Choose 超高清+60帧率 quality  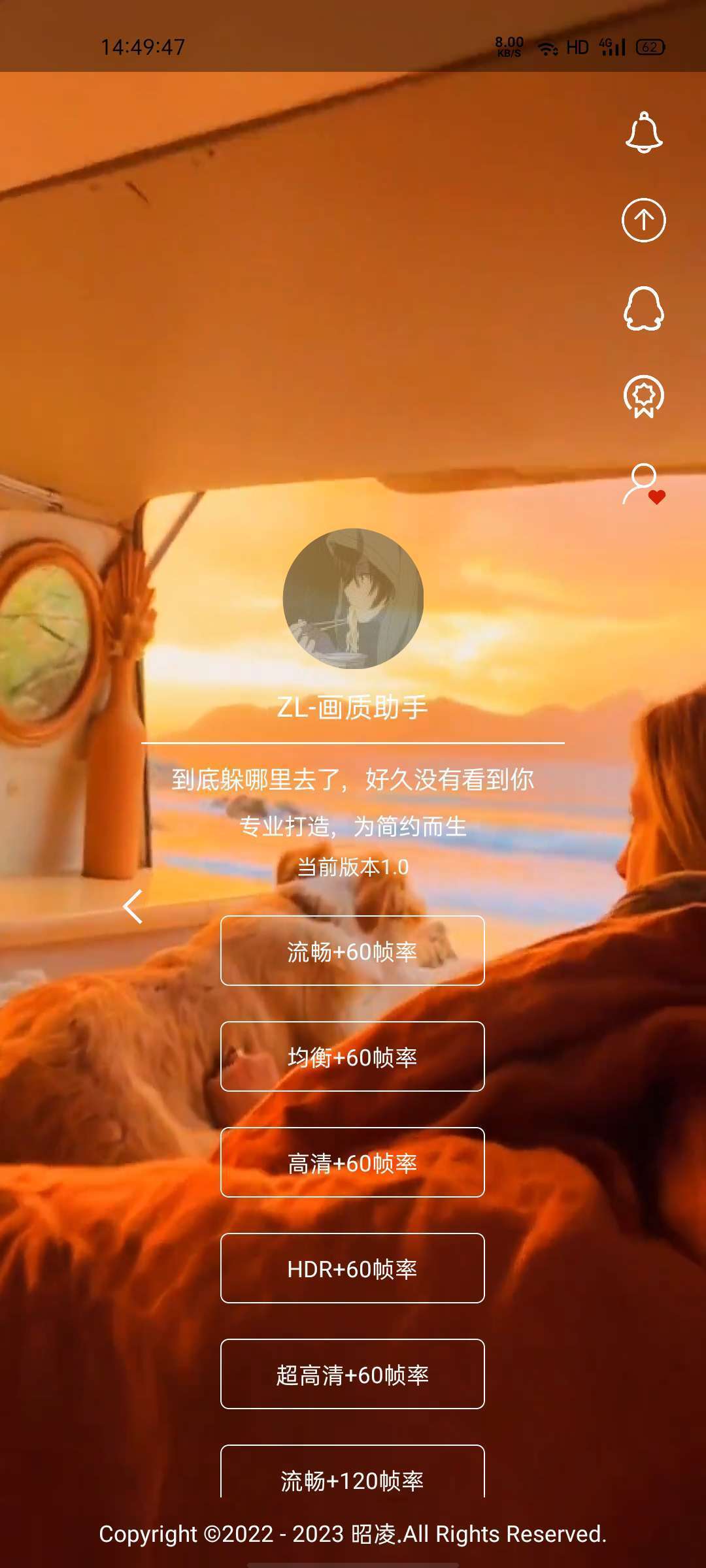point(352,1374)
